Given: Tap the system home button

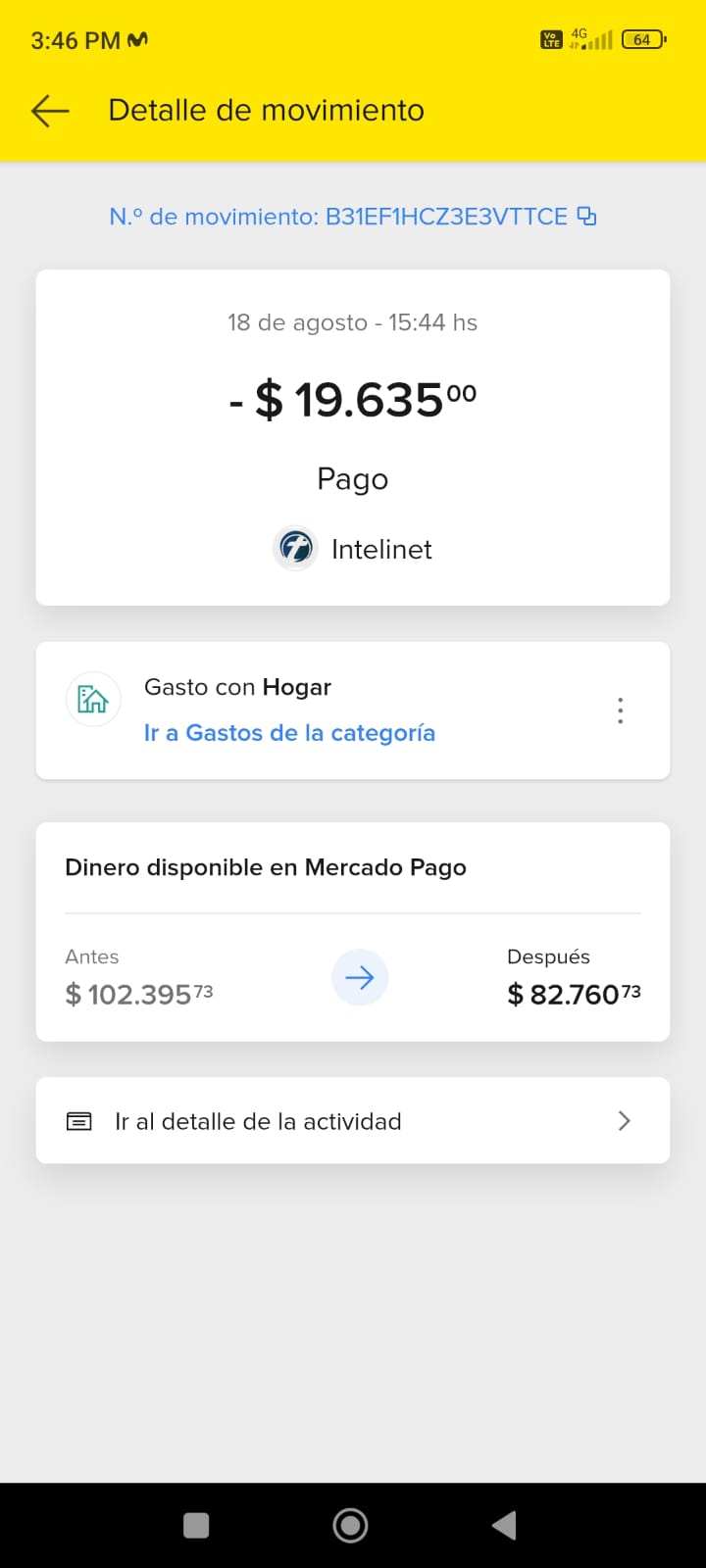Looking at the screenshot, I should 351,1525.
